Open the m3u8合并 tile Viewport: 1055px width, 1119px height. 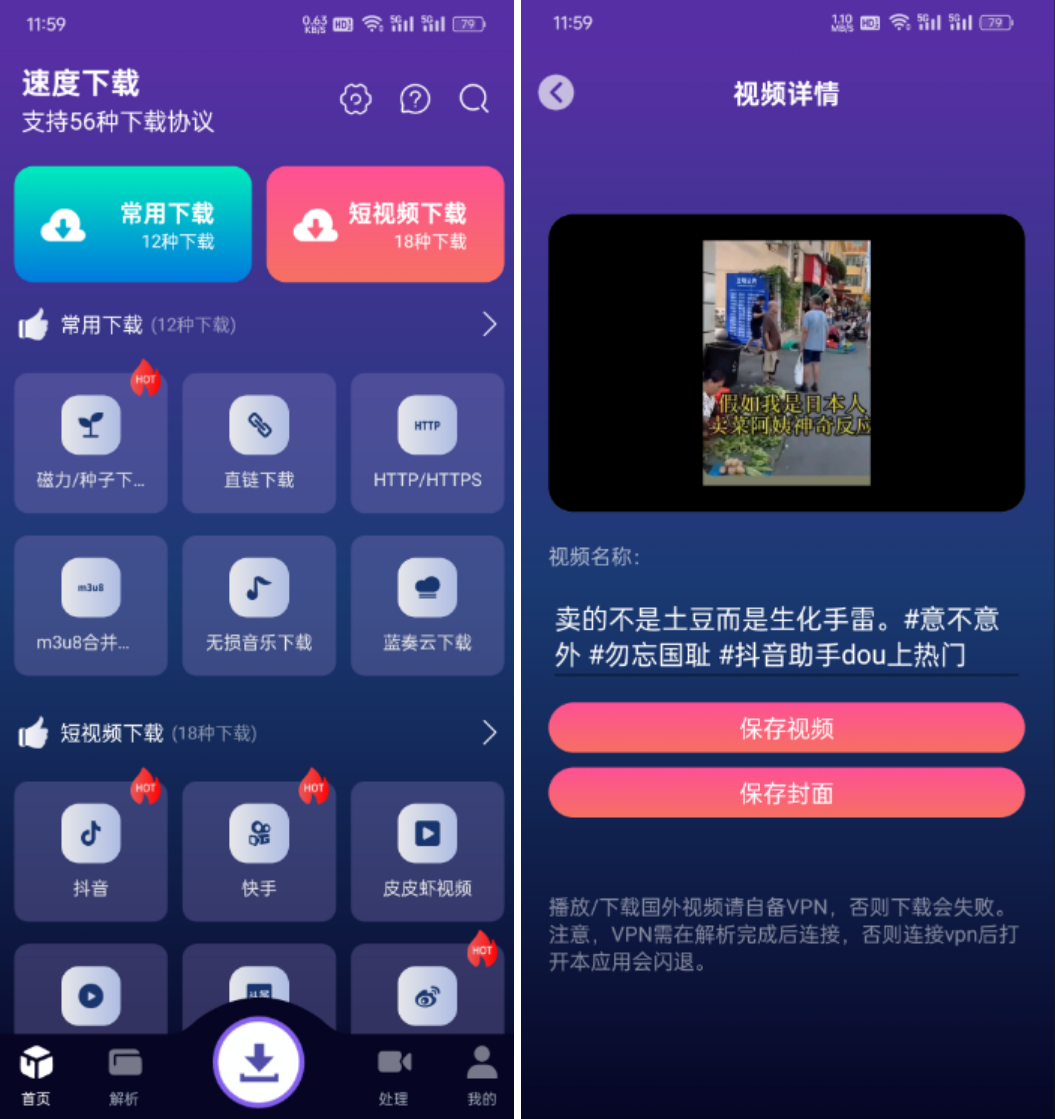(91, 605)
